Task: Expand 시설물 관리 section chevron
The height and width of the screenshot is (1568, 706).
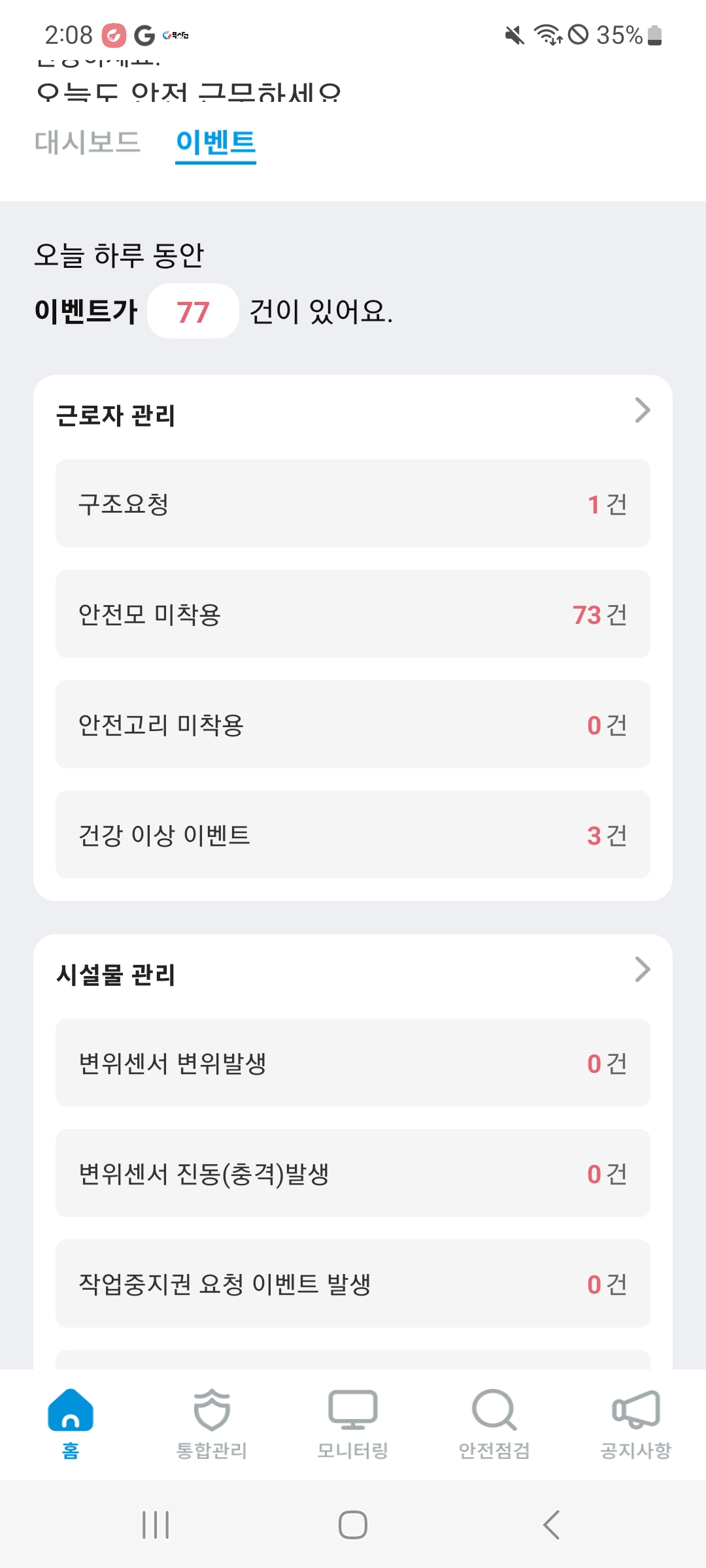Action: tap(642, 970)
